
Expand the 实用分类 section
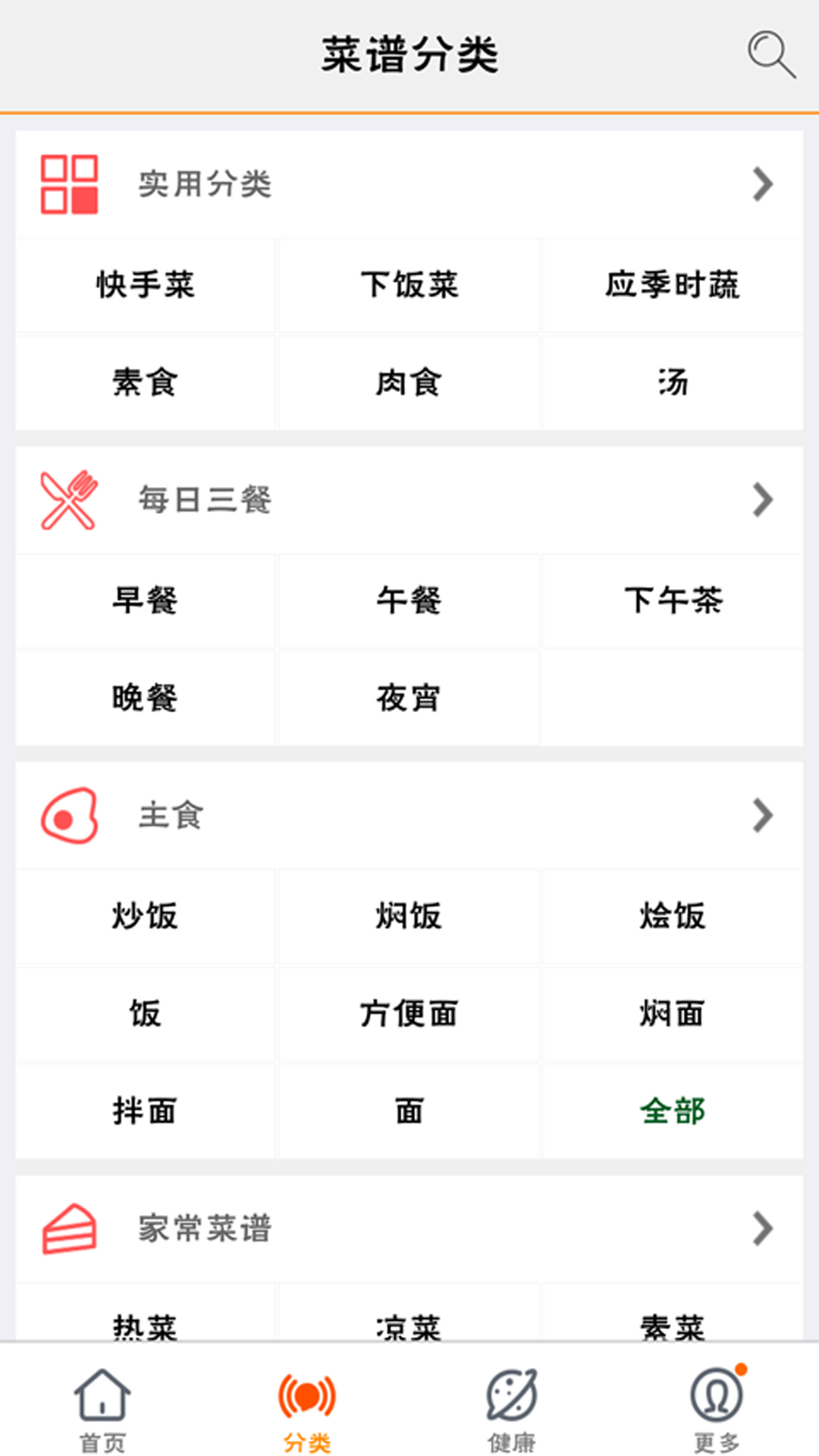[762, 184]
